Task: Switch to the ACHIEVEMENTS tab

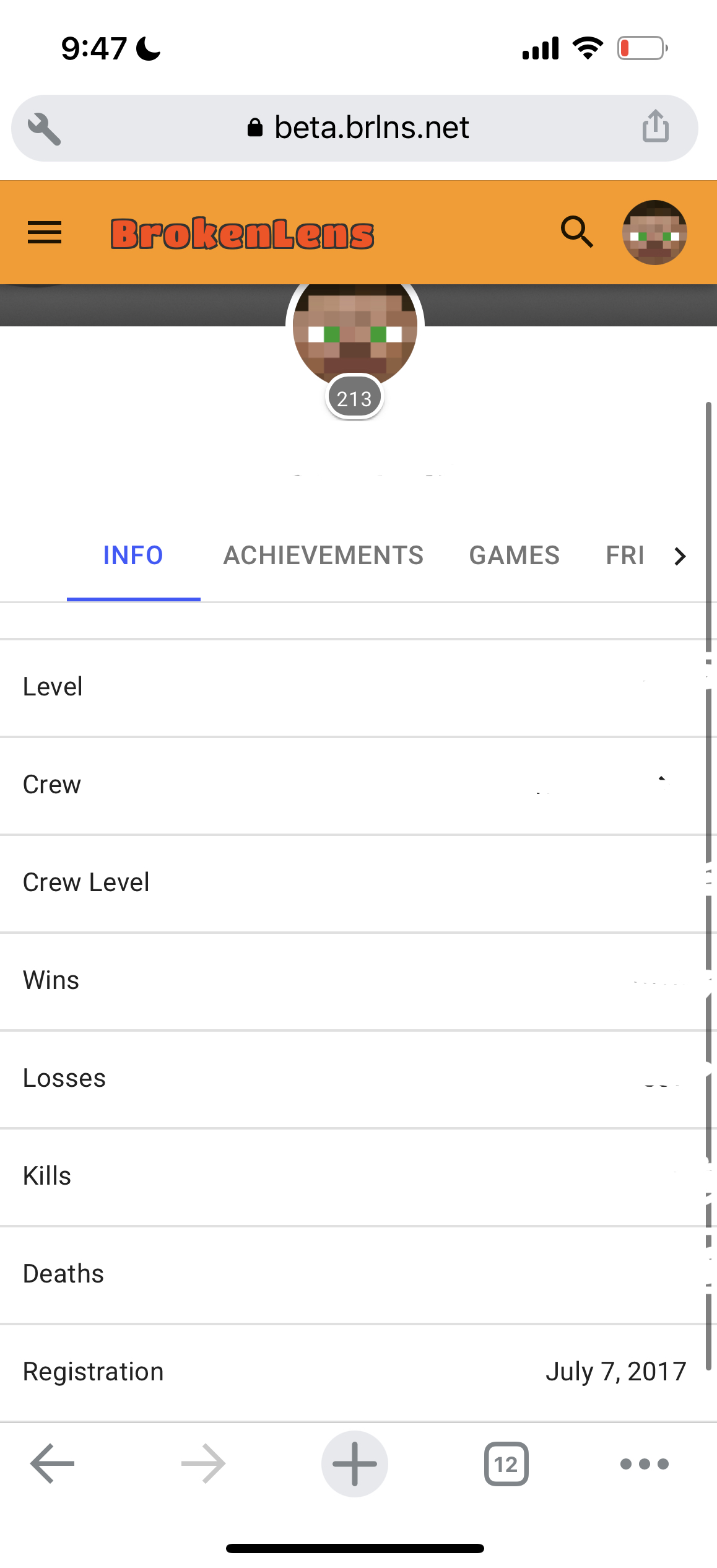Action: tap(323, 555)
